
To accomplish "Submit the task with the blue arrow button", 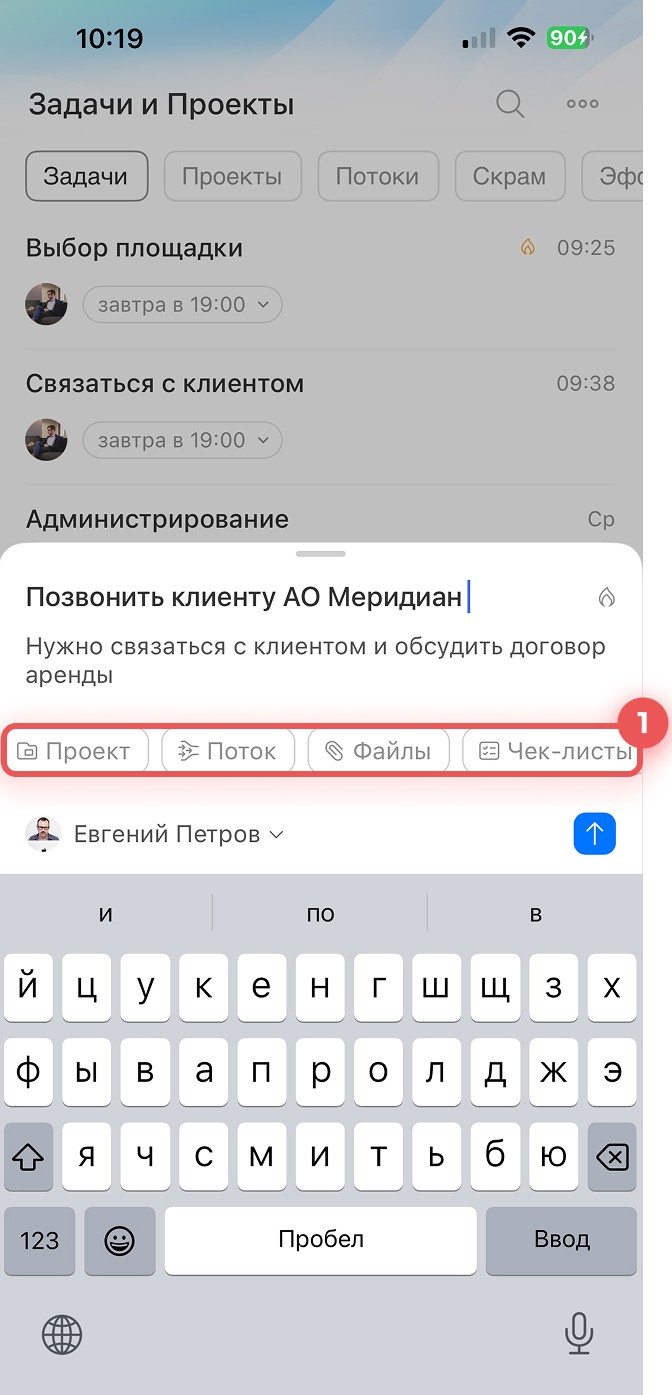I will 595,834.
